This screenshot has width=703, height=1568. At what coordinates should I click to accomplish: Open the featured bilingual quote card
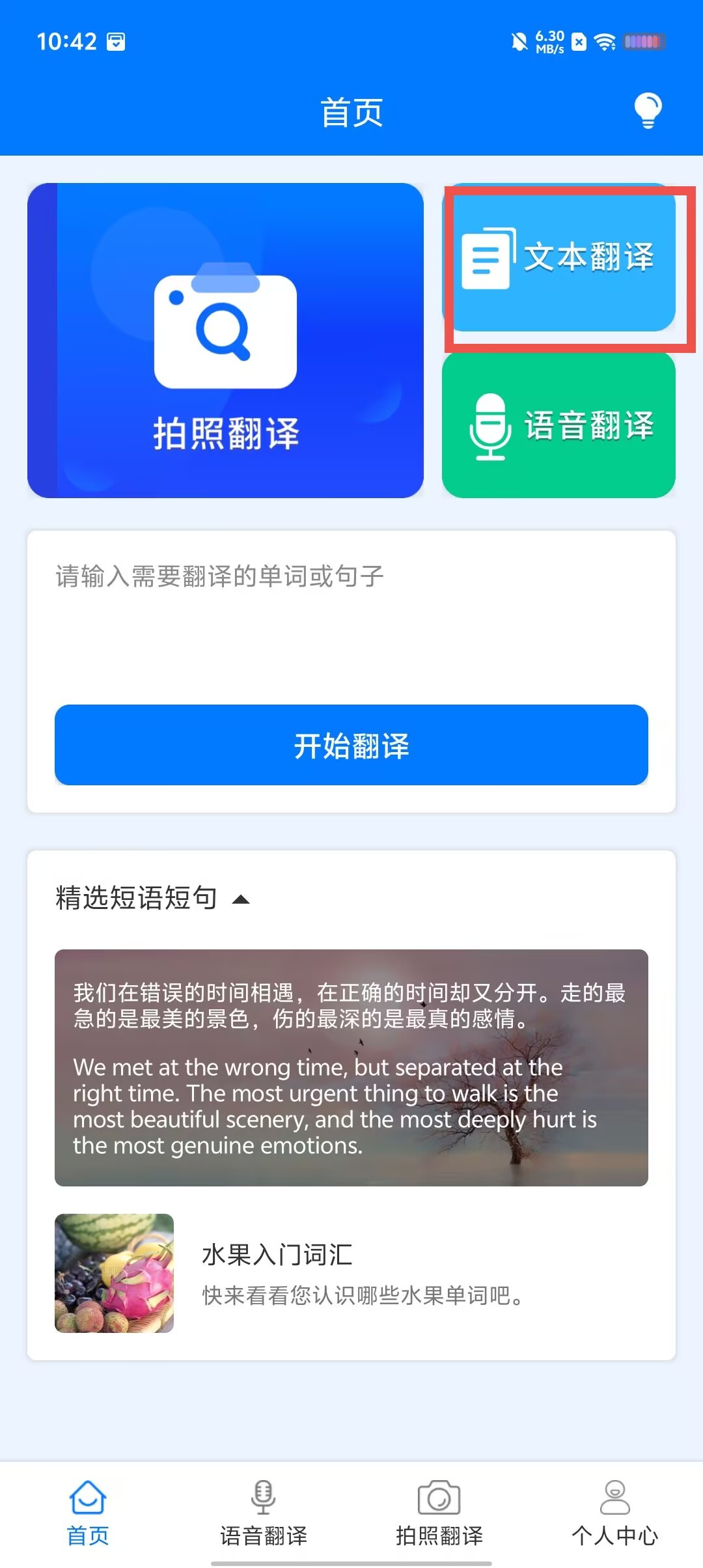point(351,1068)
